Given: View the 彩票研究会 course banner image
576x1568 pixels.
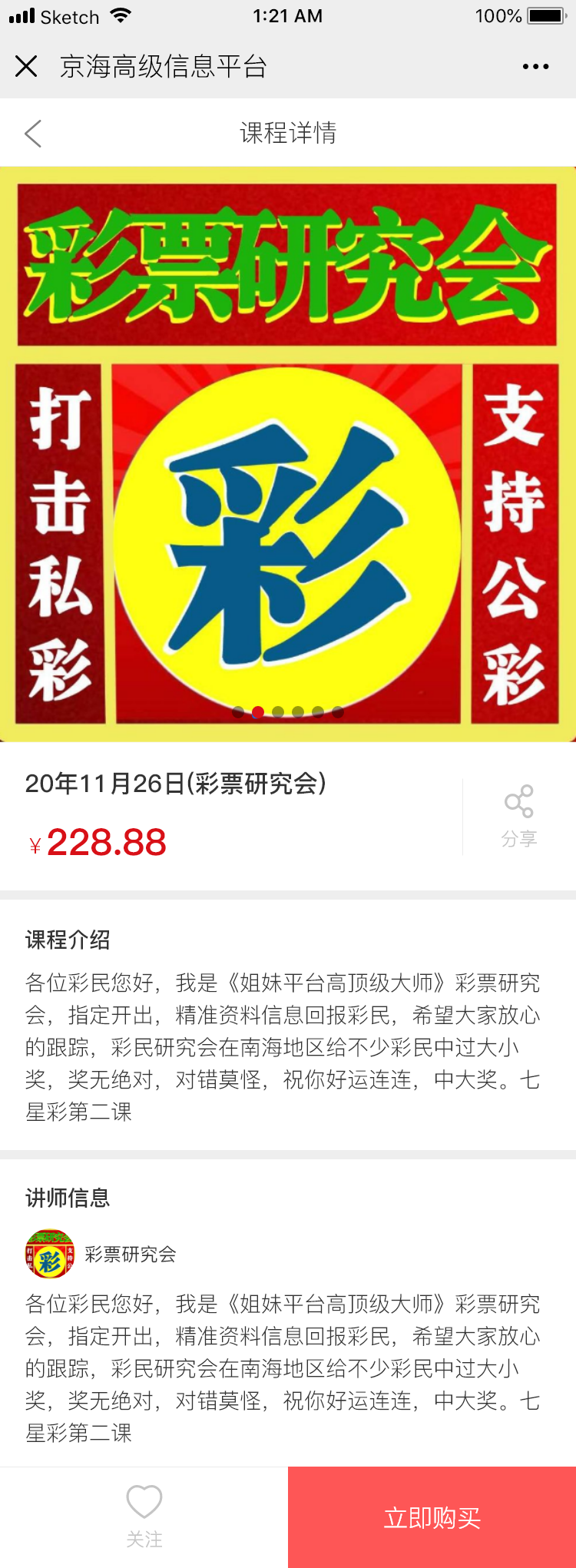Looking at the screenshot, I should (288, 455).
